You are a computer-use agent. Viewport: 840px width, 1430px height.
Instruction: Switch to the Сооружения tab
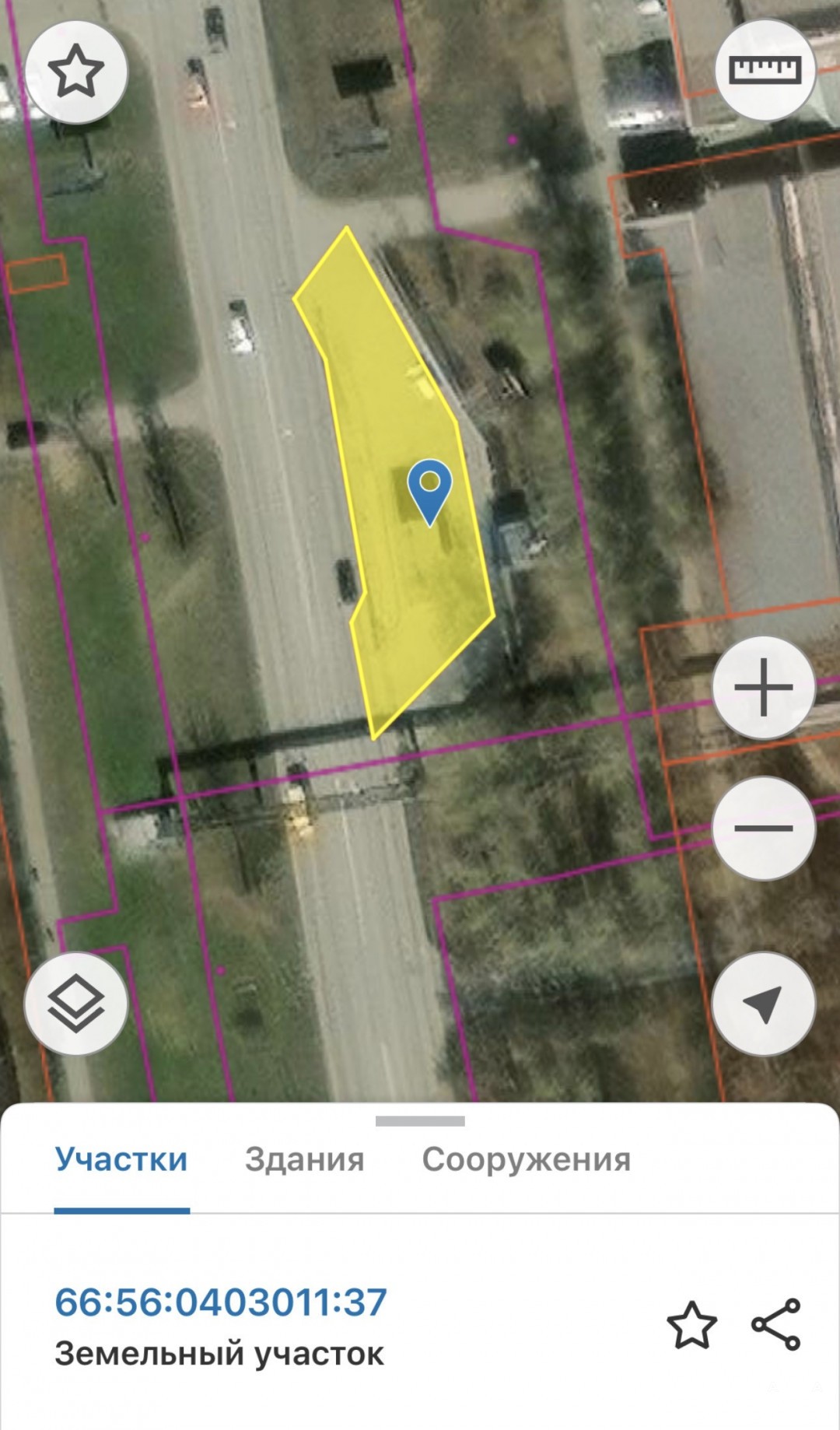526,1159
